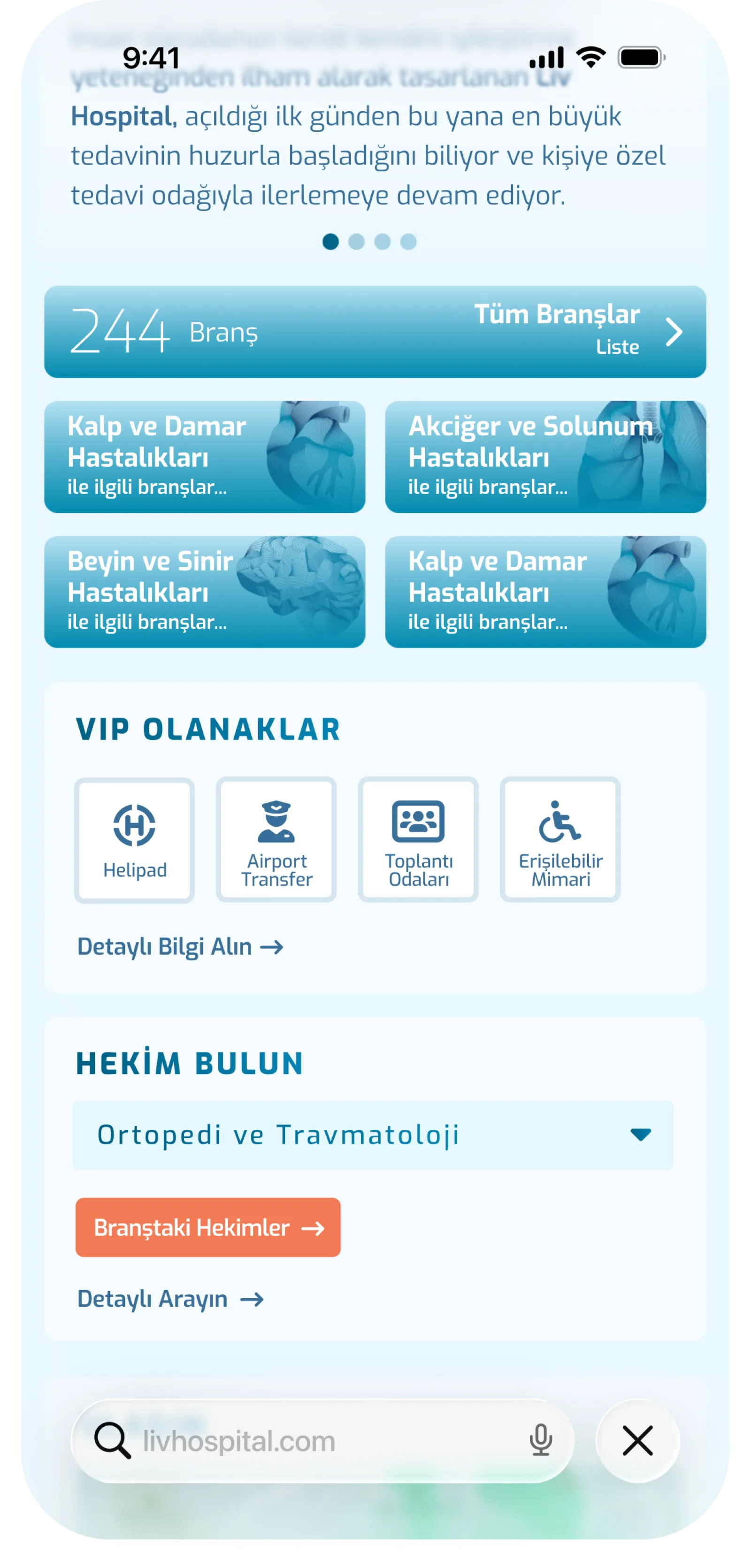Open Beyin ve Sinir Hastalıkları card
751x1568 pixels.
point(205,592)
